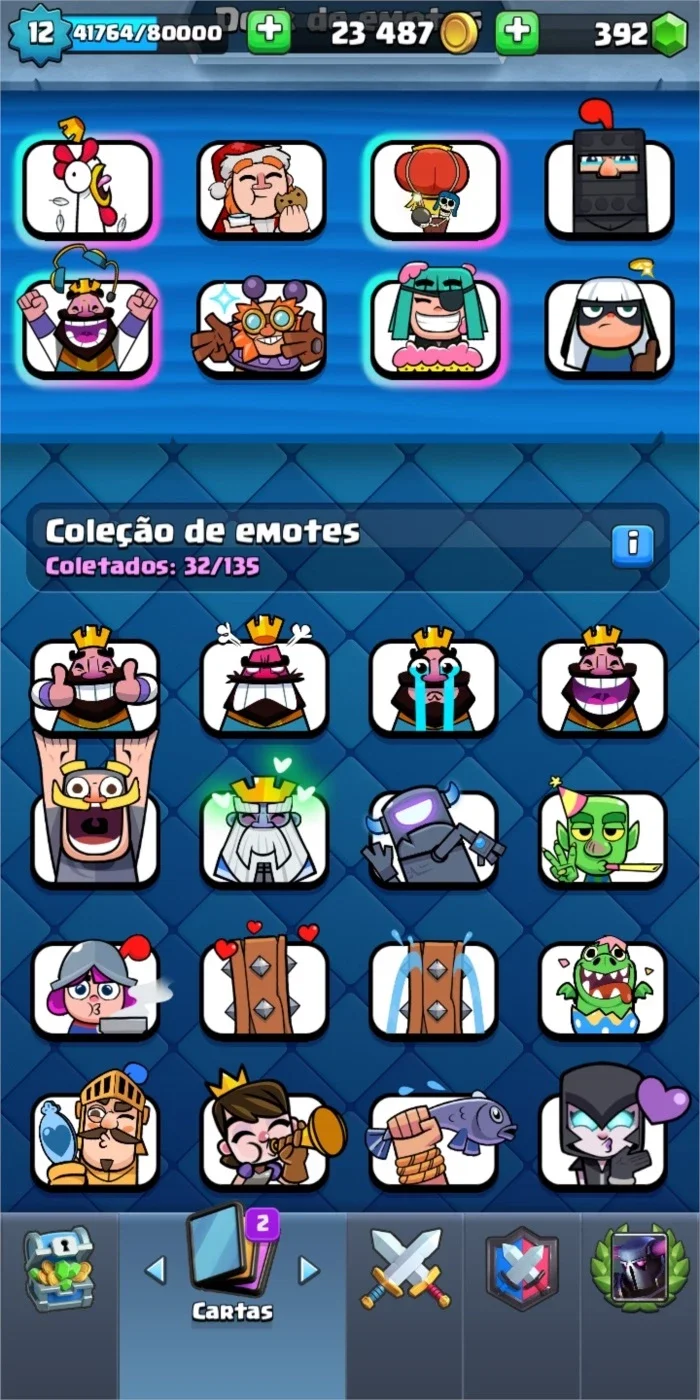Open the clan shield tab

tap(522, 1268)
